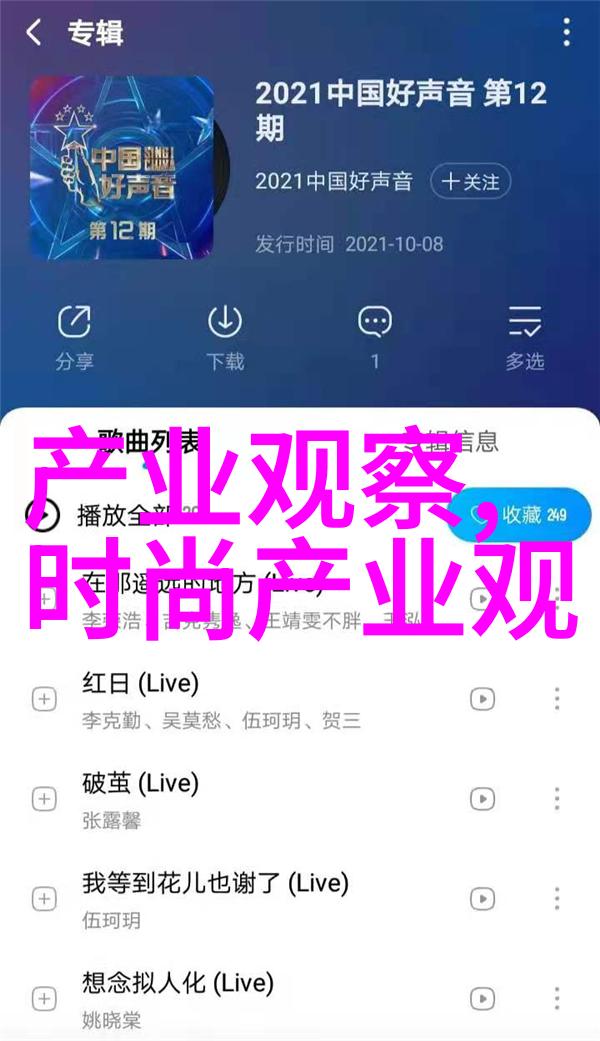Play the song 红日 (Live)
Screen dimensions: 600x1041
pos(240,698)
